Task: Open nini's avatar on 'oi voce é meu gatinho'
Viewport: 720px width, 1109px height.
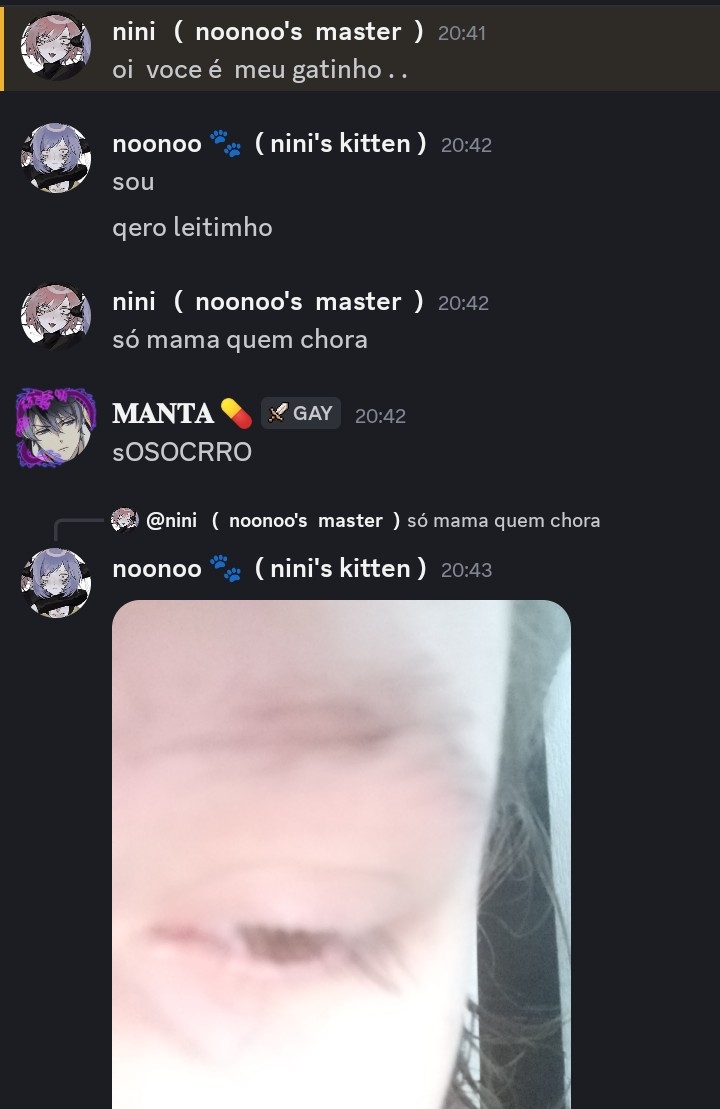Action: tap(56, 46)
